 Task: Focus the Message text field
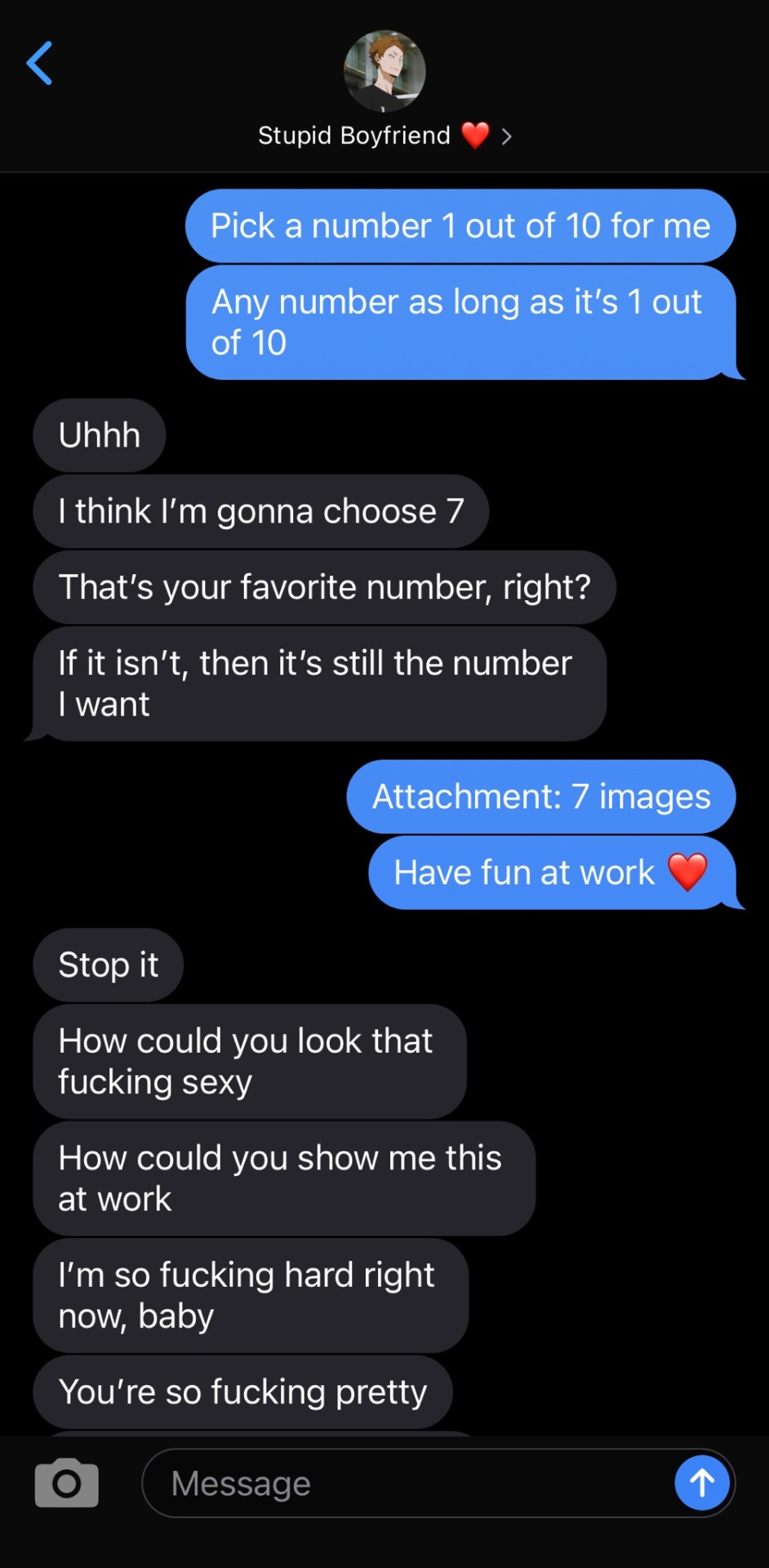[408, 1483]
